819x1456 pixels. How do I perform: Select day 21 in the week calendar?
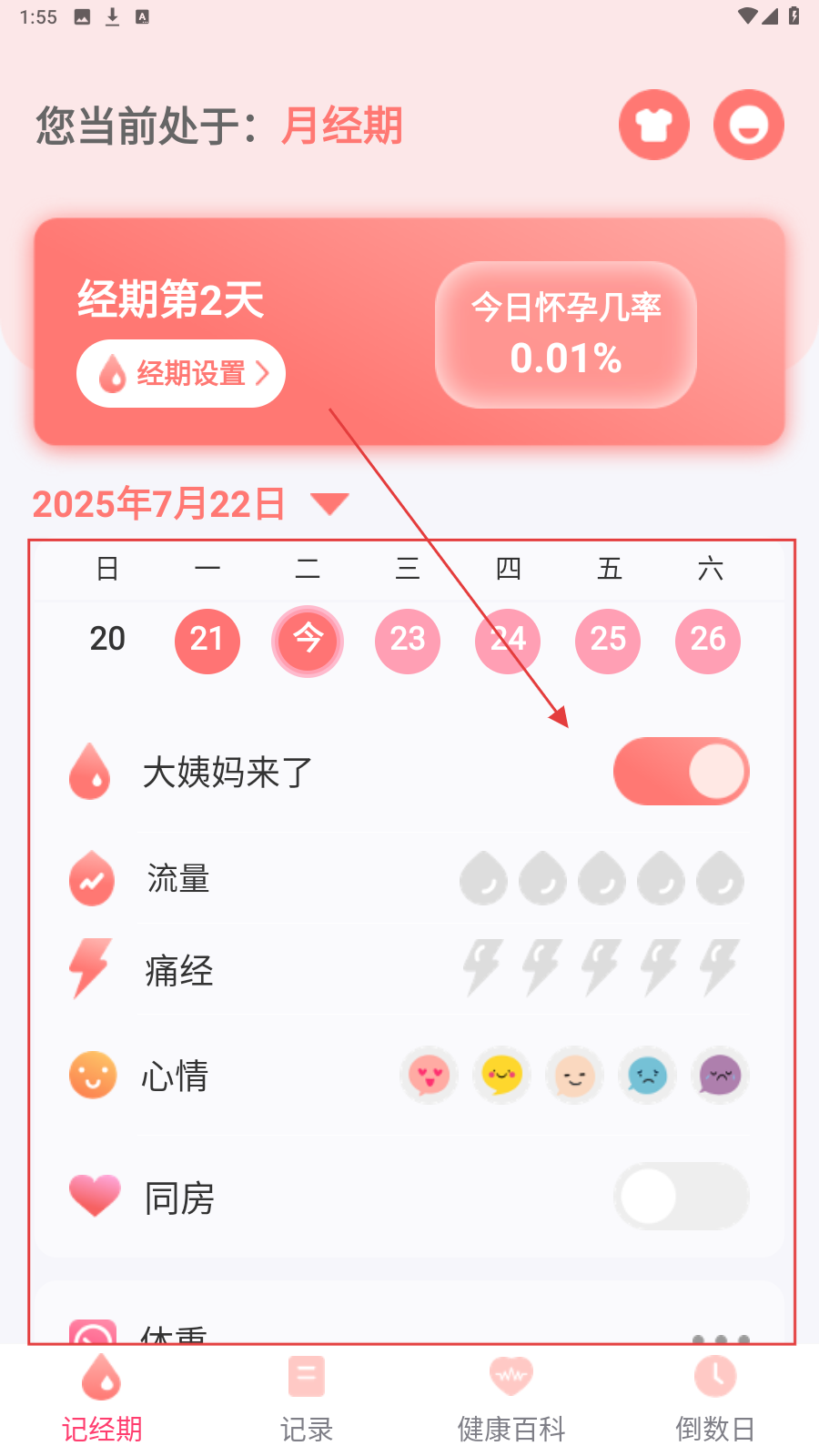tap(207, 641)
